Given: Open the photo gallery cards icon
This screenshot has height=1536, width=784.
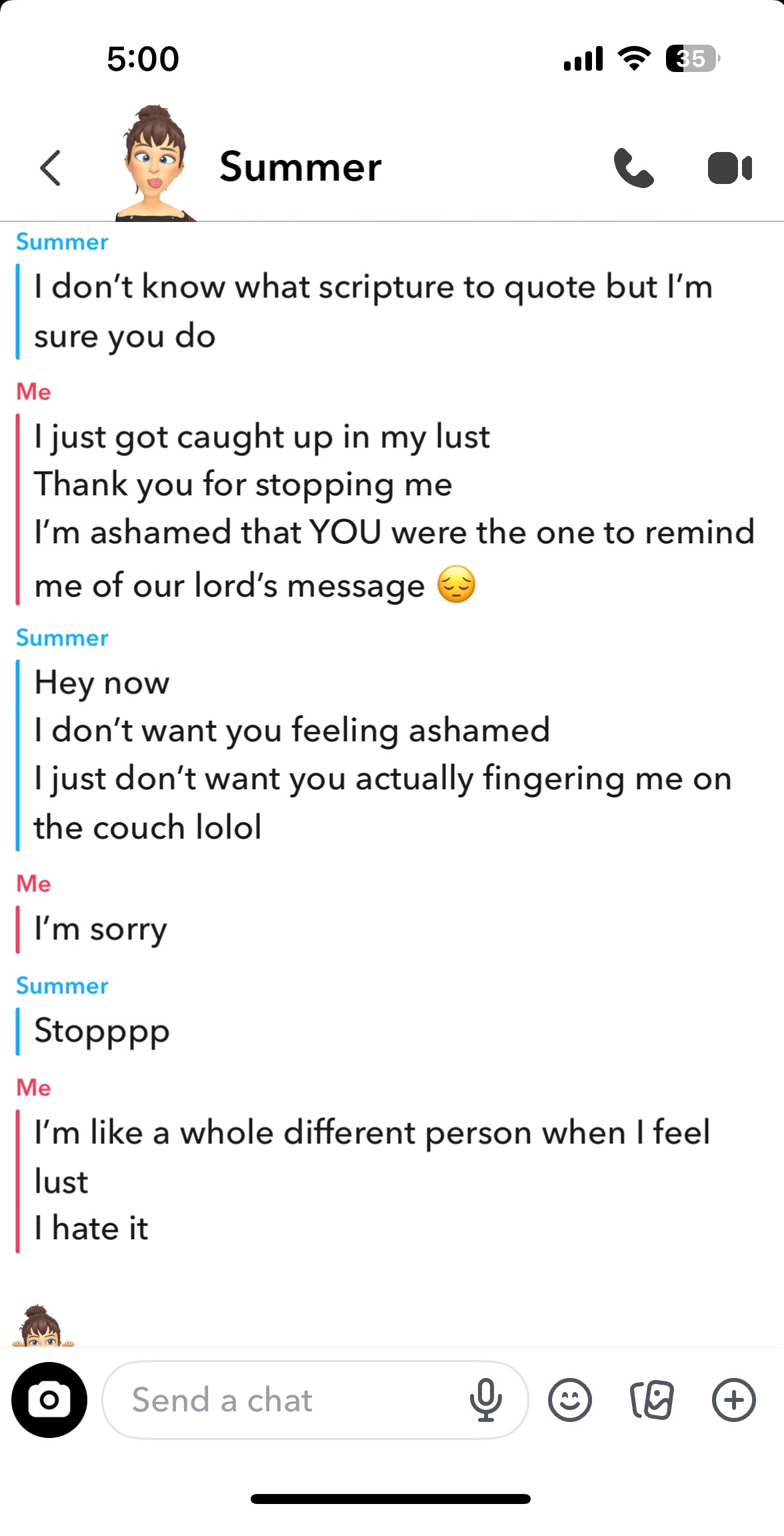Looking at the screenshot, I should 651,1400.
